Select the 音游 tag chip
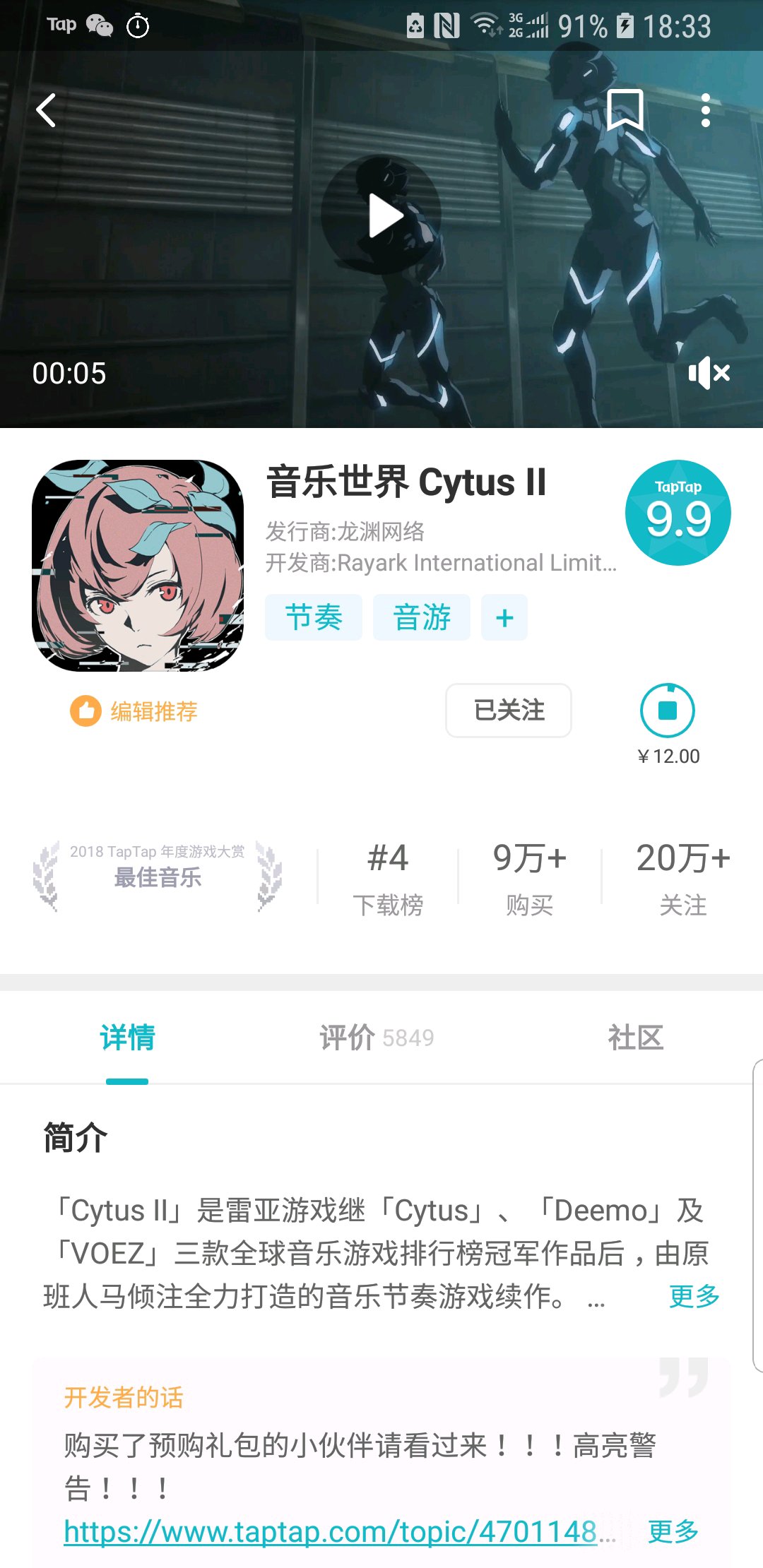The height and width of the screenshot is (1568, 763). tap(422, 617)
